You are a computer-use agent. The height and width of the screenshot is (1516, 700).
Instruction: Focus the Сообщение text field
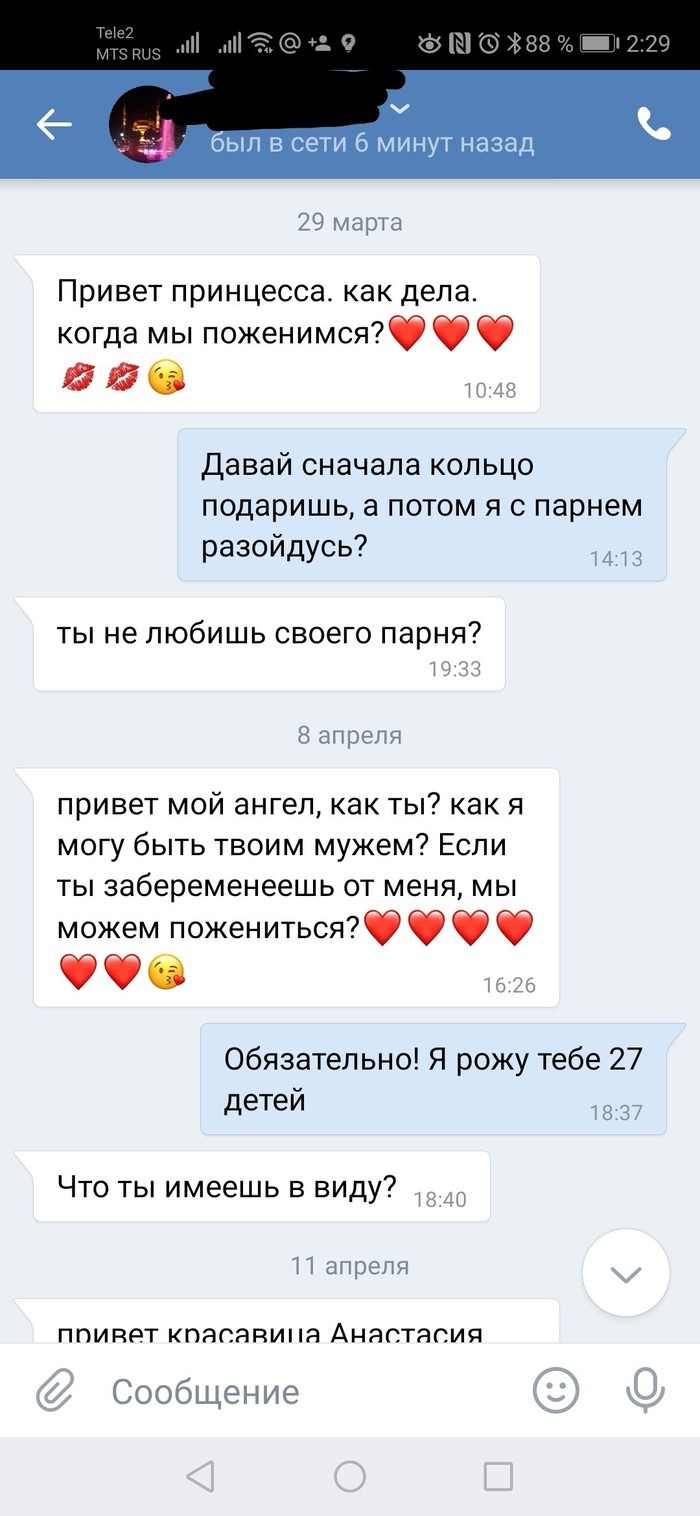[x=300, y=1391]
